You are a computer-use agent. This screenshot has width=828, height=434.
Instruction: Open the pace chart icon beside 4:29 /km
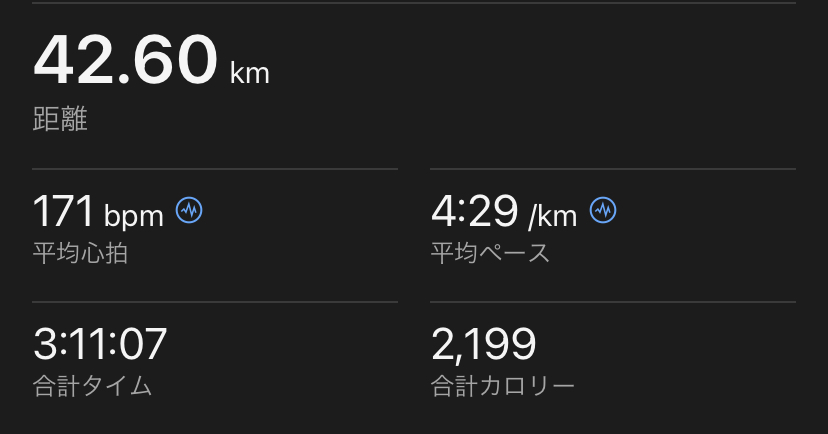pos(602,211)
